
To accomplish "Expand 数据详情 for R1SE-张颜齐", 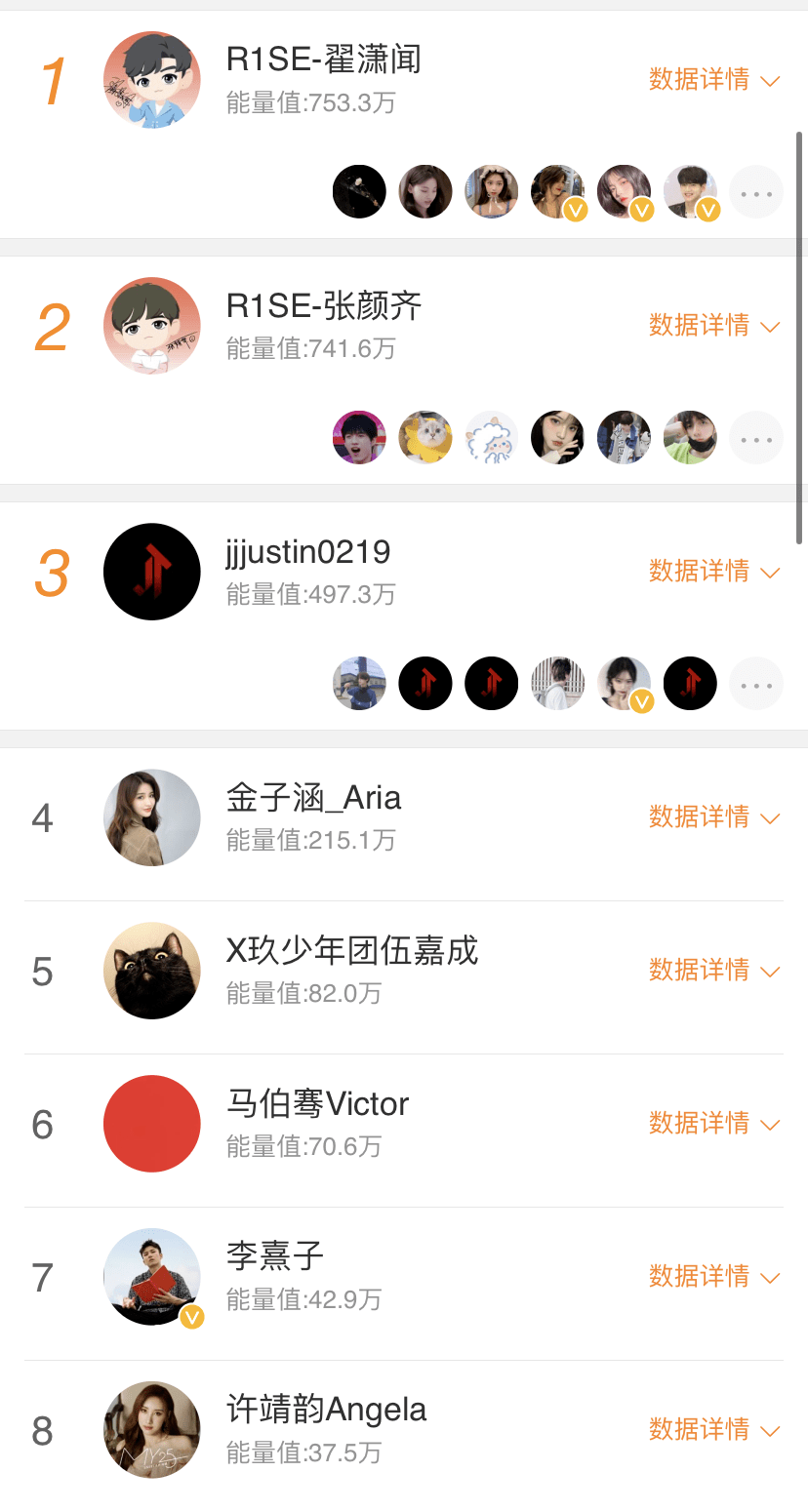I will coord(714,326).
